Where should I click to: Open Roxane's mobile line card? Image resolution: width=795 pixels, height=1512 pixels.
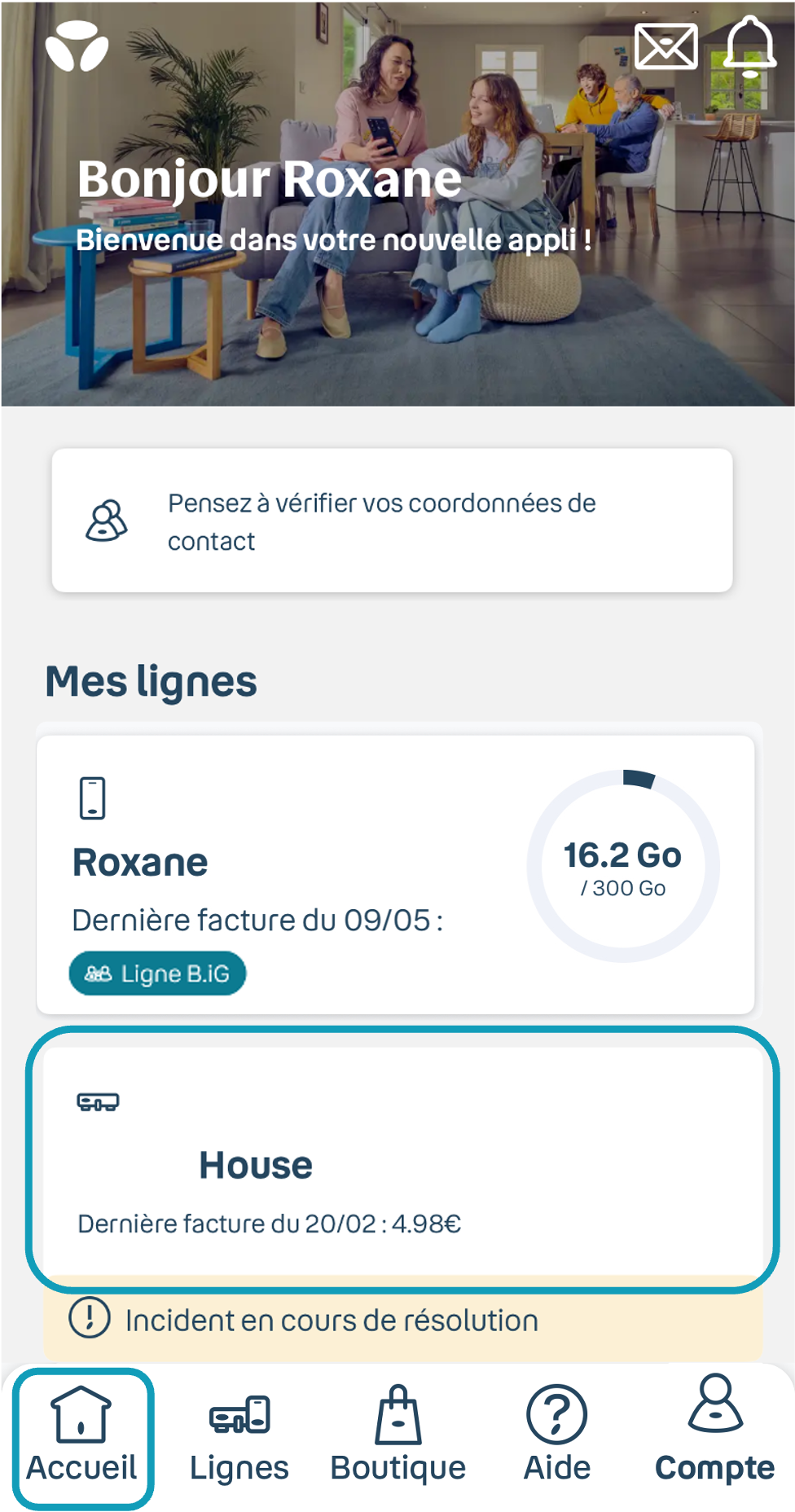point(395,874)
